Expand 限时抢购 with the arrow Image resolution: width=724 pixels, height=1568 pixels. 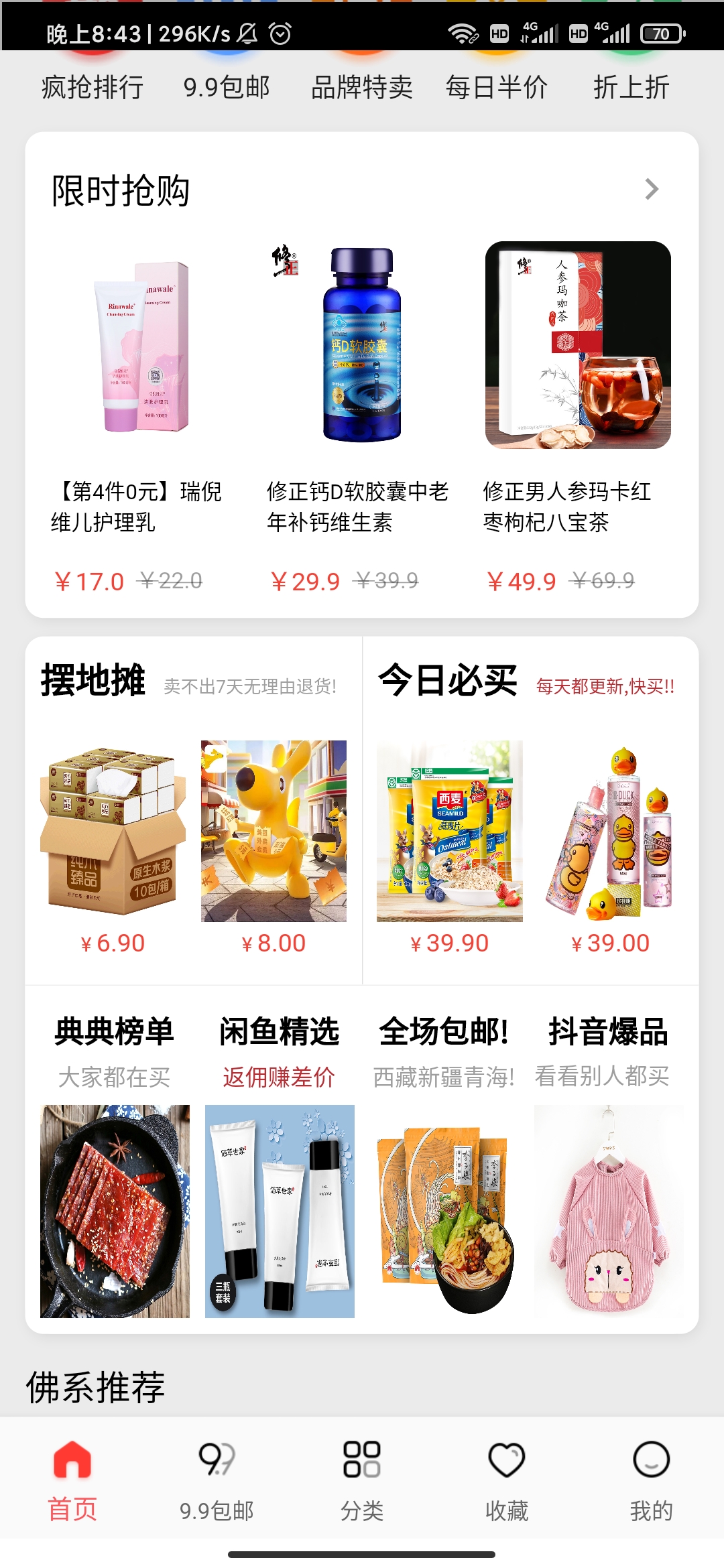click(652, 190)
